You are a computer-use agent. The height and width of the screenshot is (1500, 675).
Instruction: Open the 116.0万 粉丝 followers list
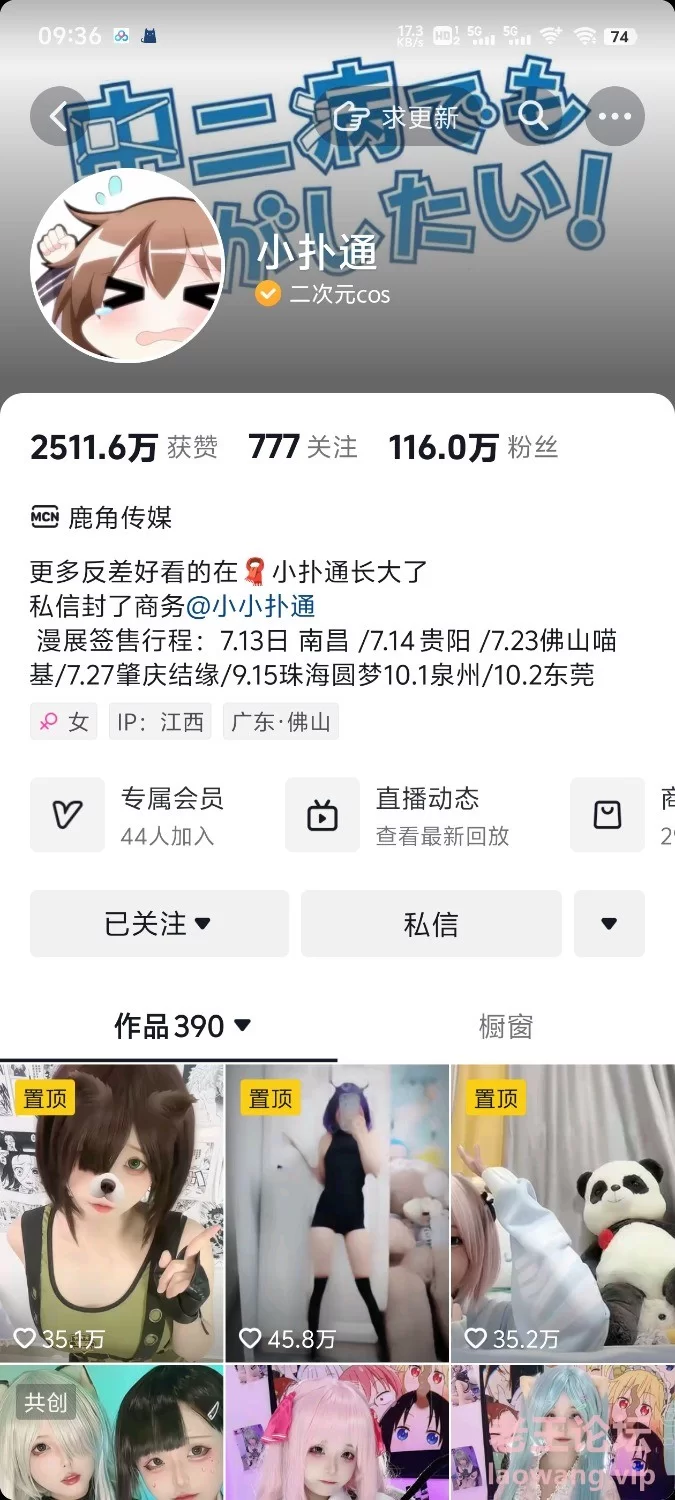[472, 447]
